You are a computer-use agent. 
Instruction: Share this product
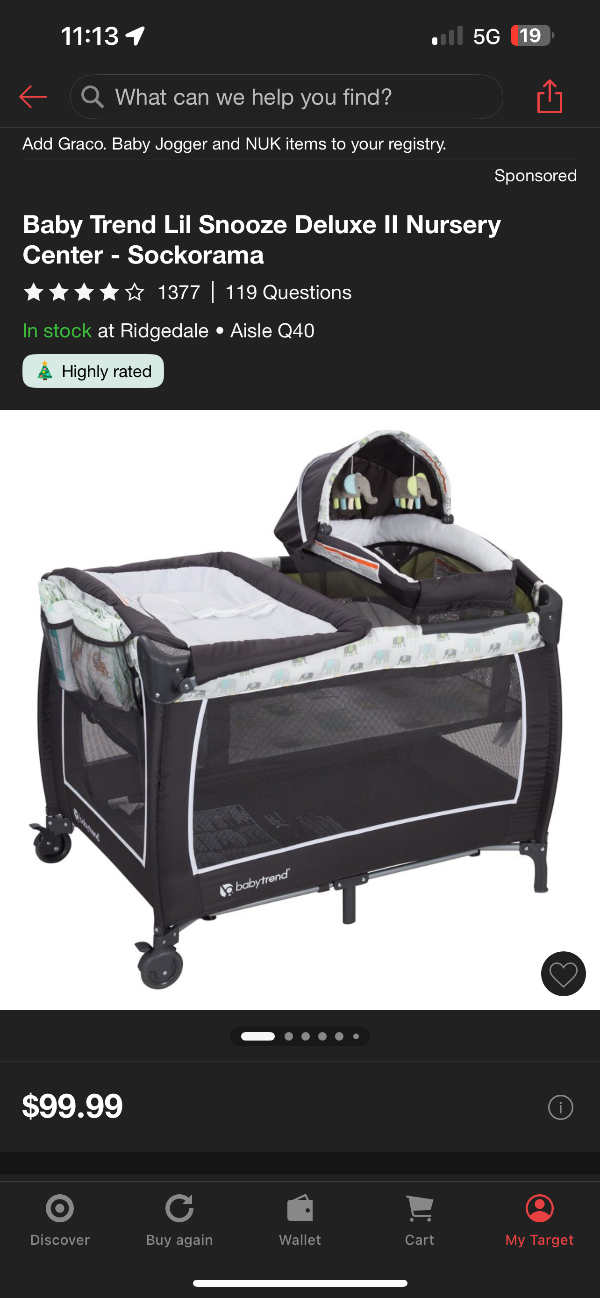tap(549, 97)
